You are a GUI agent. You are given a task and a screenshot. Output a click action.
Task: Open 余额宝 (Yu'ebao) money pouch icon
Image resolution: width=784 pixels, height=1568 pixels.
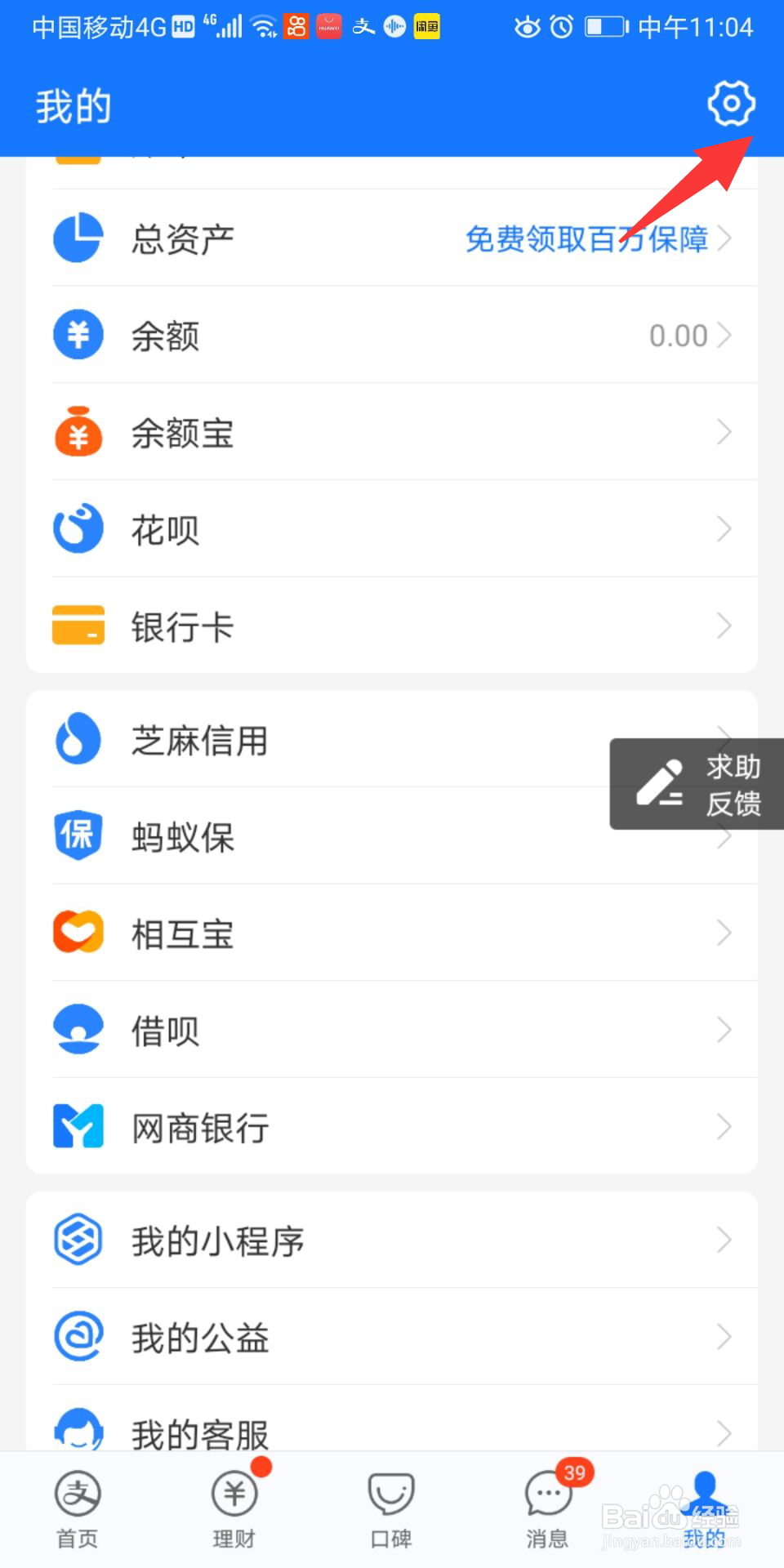(78, 433)
